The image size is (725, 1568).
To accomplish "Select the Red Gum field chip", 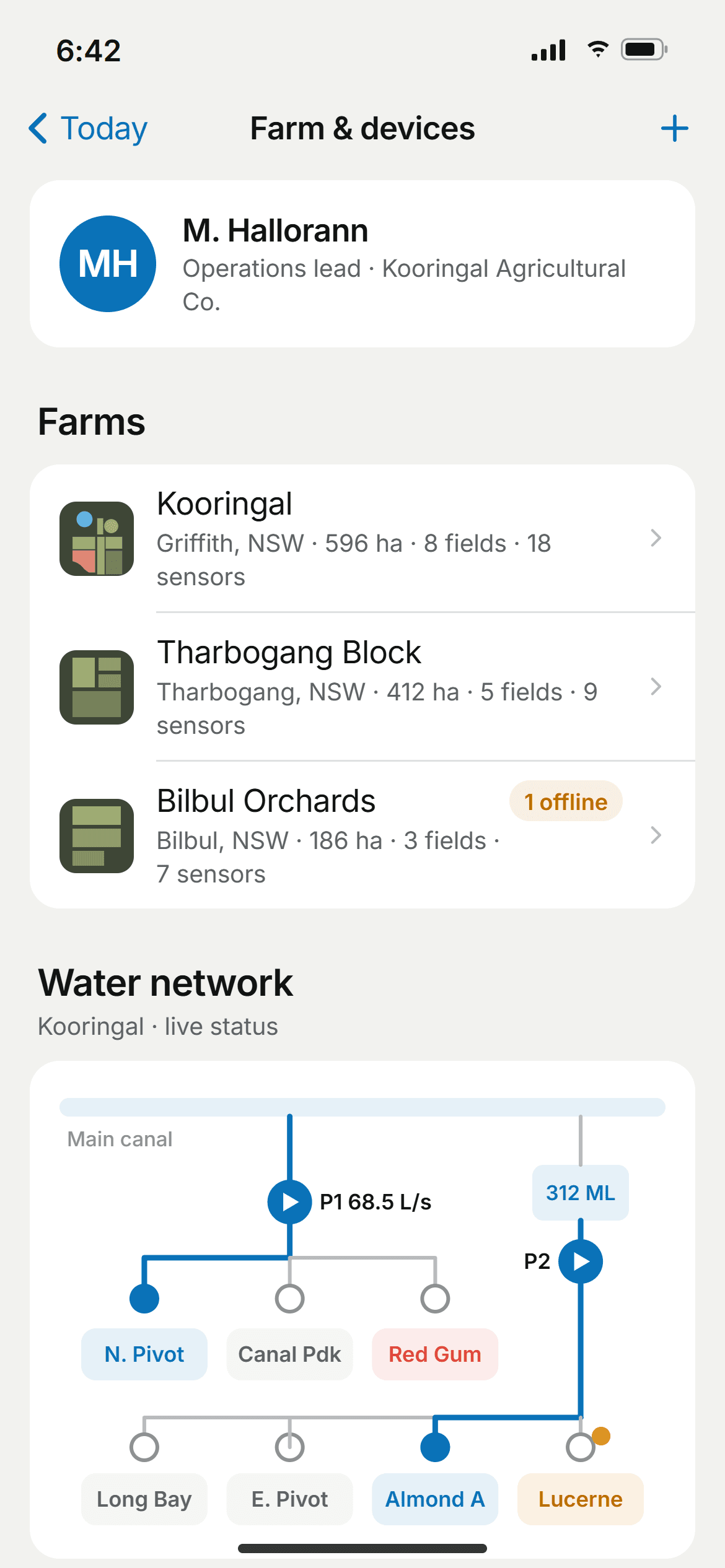I will (x=435, y=1354).
